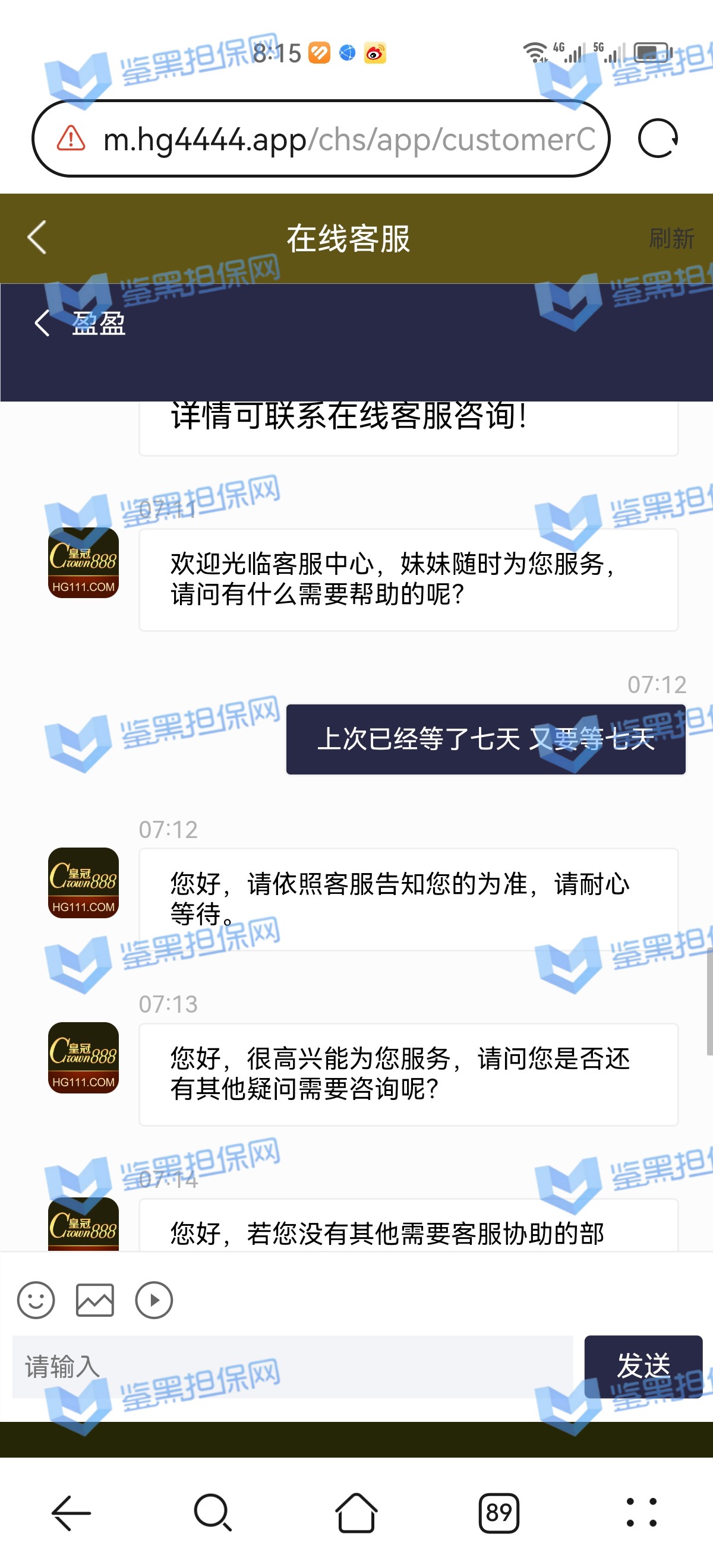
Task: Focus the 请输入 message field
Action: pos(292,1367)
